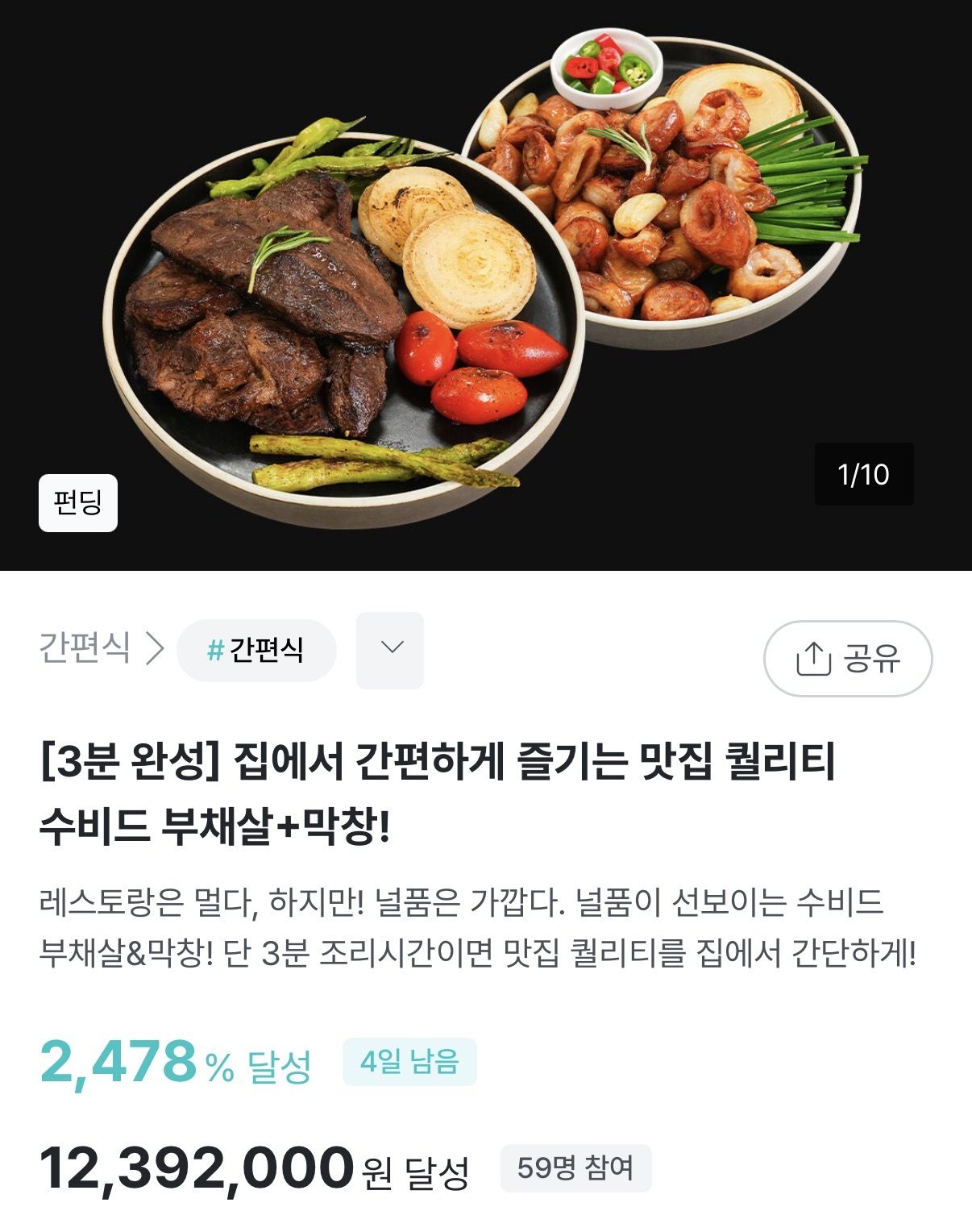Select the #간편식 hashtag chip
The width and height of the screenshot is (972, 1232).
[x=256, y=650]
